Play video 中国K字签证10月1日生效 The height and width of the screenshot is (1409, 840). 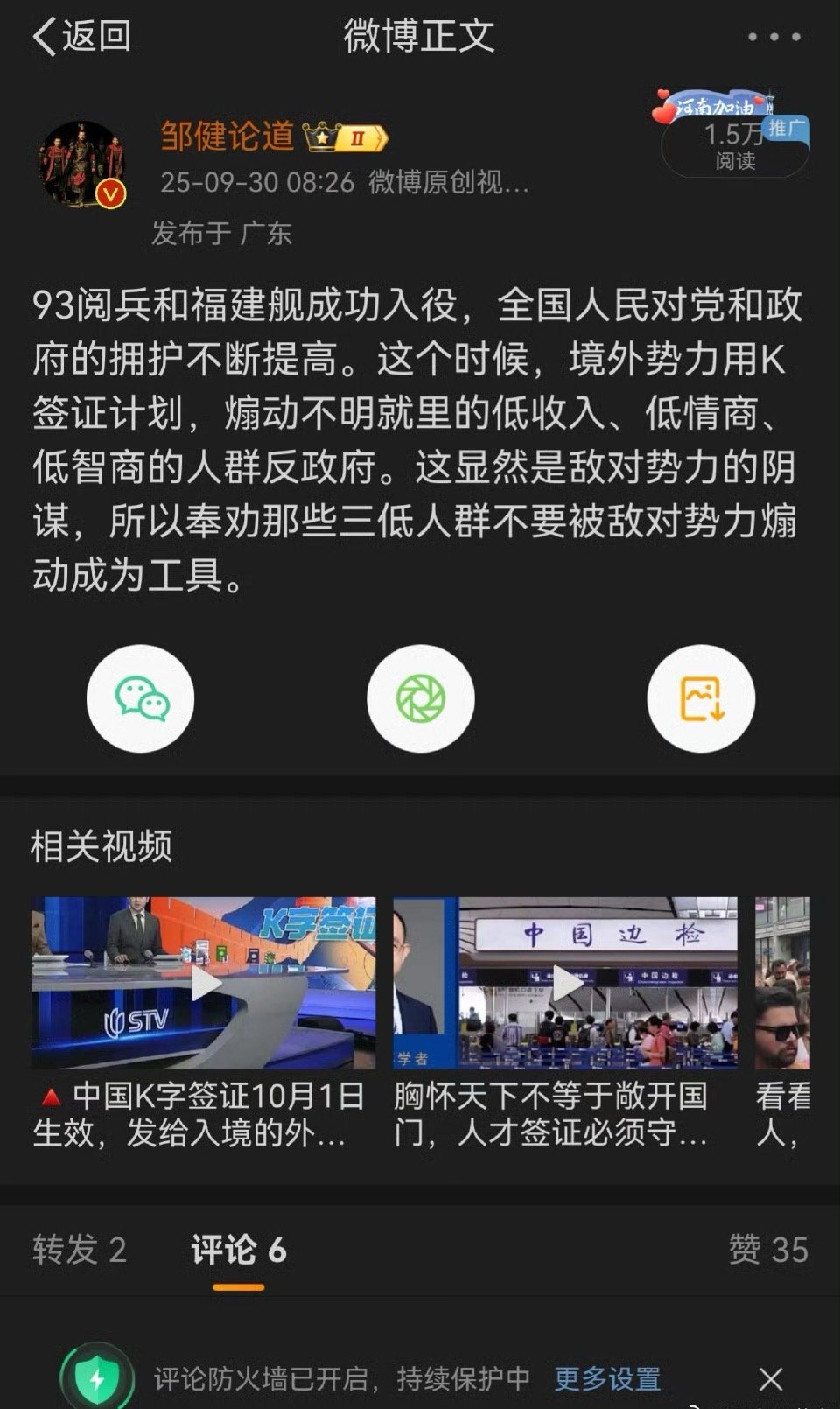(204, 982)
